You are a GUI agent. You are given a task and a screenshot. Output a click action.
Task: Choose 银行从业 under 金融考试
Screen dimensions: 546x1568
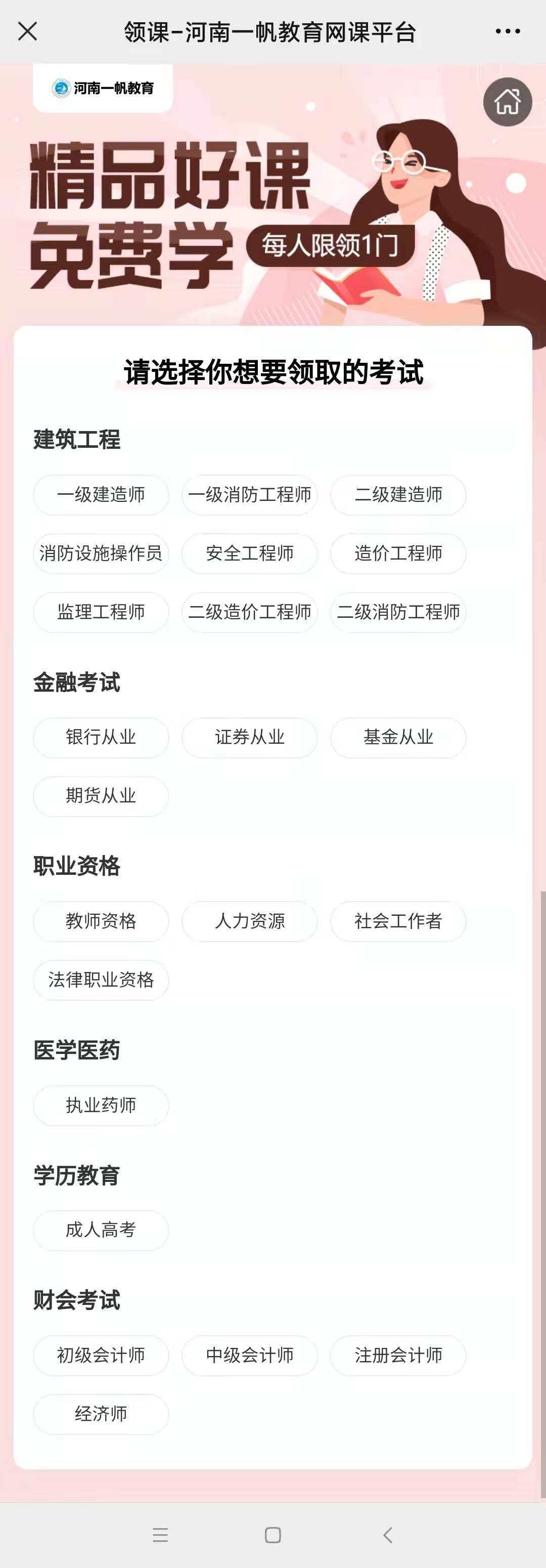[x=101, y=737]
